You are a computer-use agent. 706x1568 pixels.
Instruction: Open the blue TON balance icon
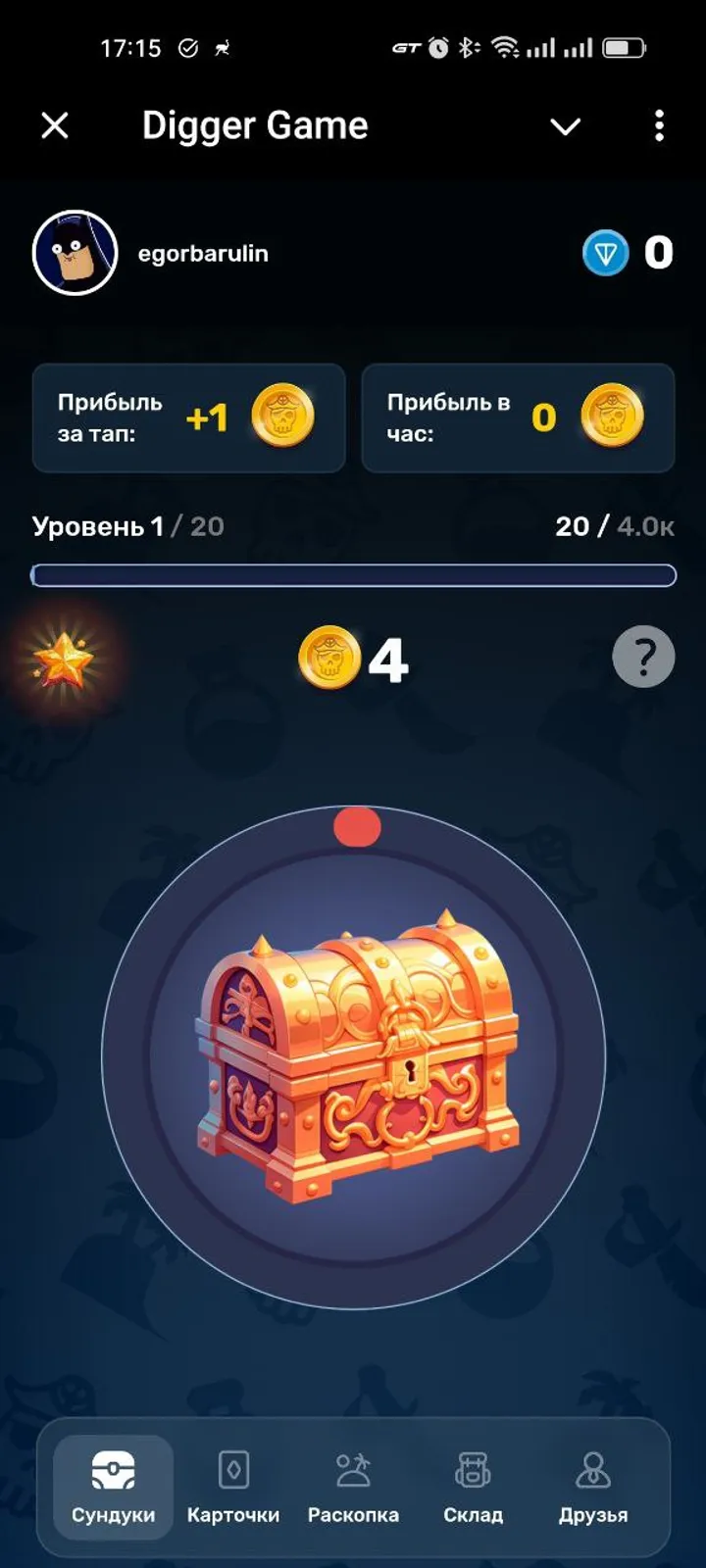coord(605,254)
